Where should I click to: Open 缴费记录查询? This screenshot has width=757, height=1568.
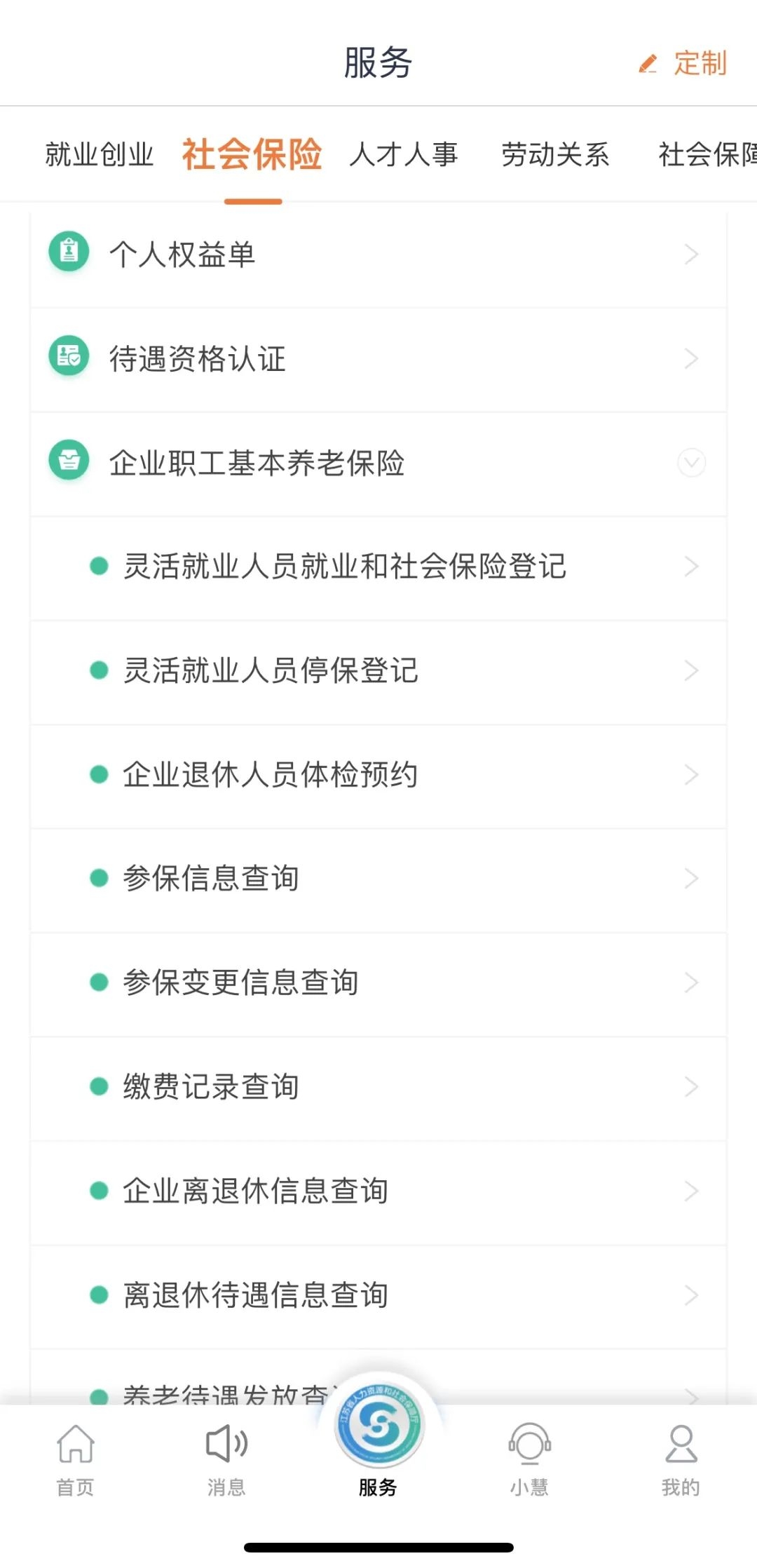[378, 1086]
